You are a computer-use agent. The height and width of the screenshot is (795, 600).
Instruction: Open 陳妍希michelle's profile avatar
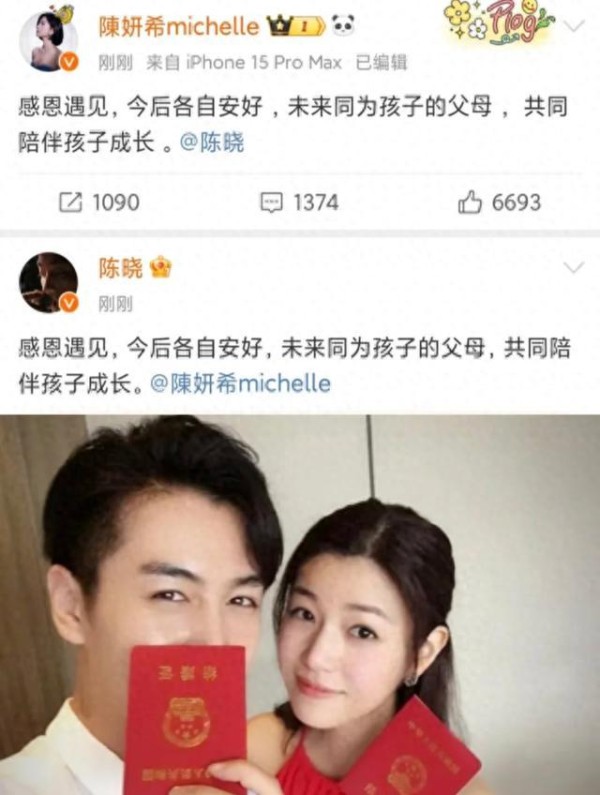point(48,41)
